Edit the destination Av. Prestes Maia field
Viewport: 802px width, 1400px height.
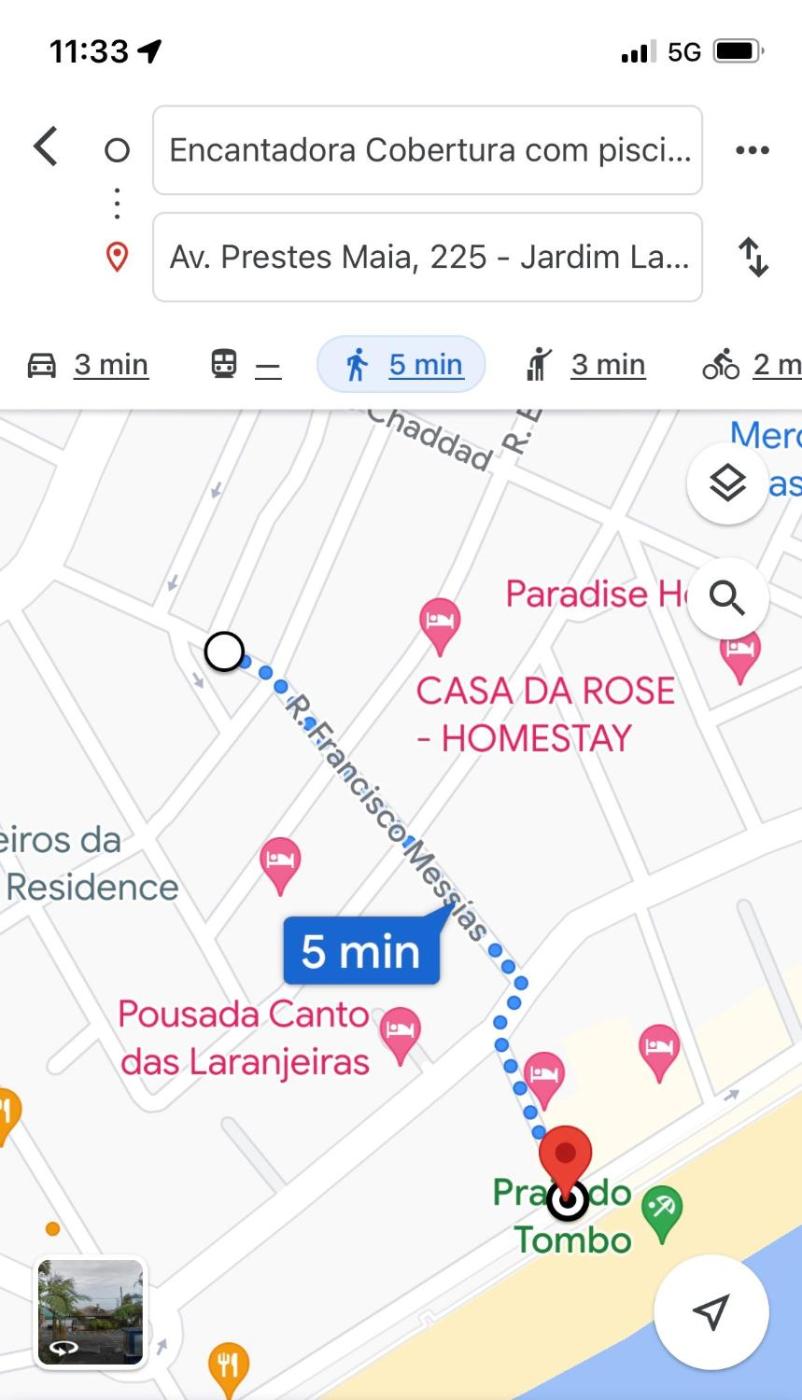(x=427, y=257)
